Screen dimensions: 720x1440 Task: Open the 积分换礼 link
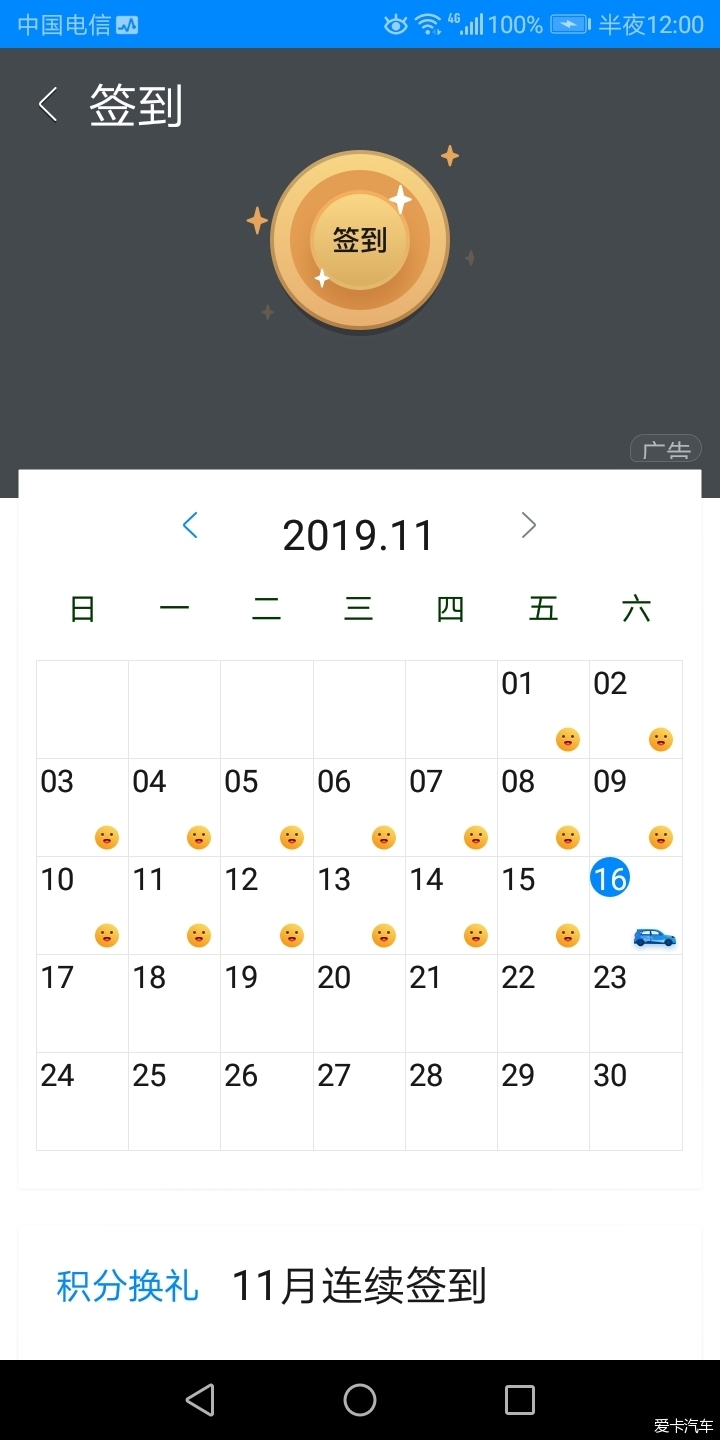point(127,1285)
